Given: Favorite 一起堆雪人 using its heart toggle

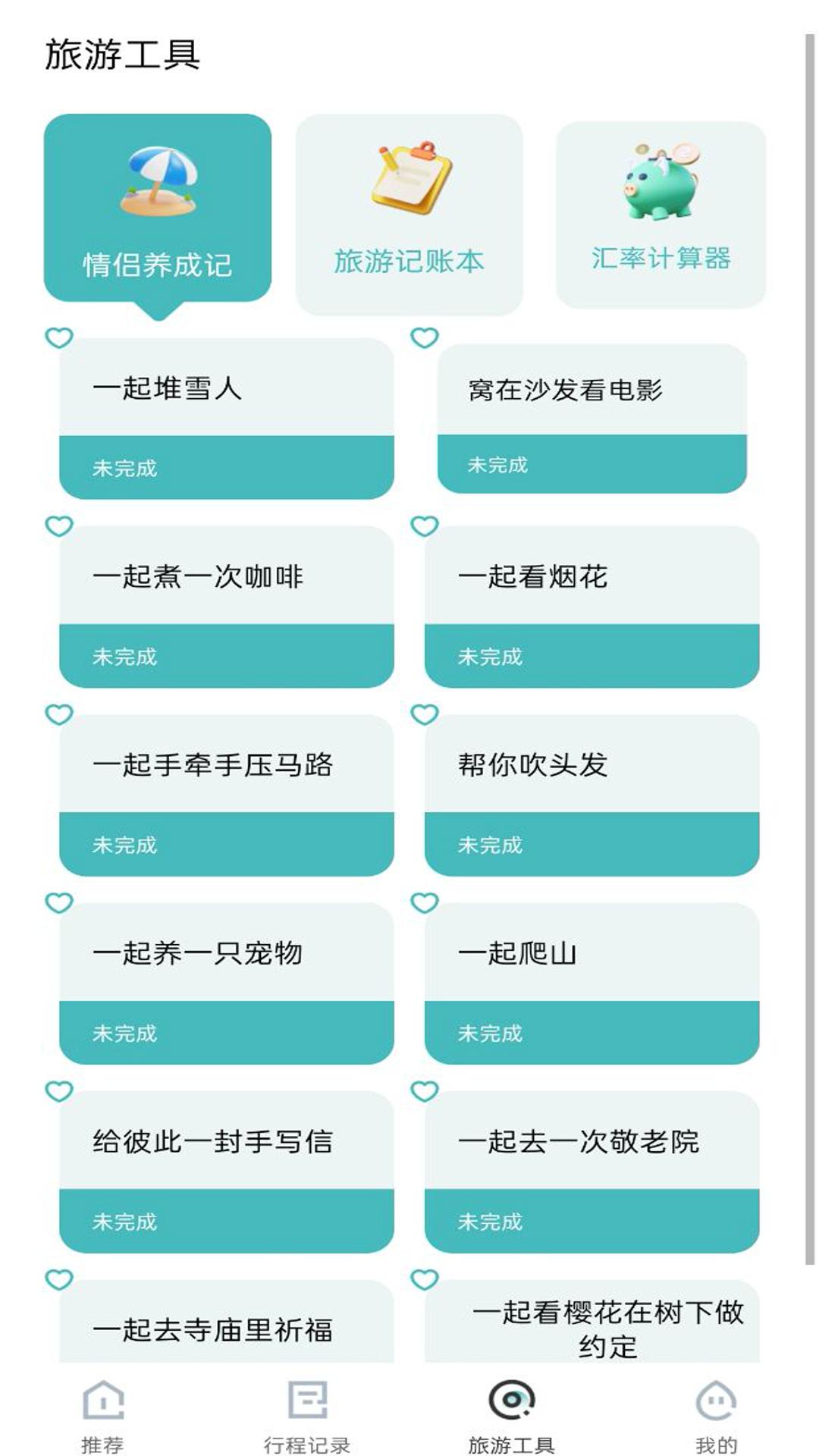Looking at the screenshot, I should pos(59,336).
